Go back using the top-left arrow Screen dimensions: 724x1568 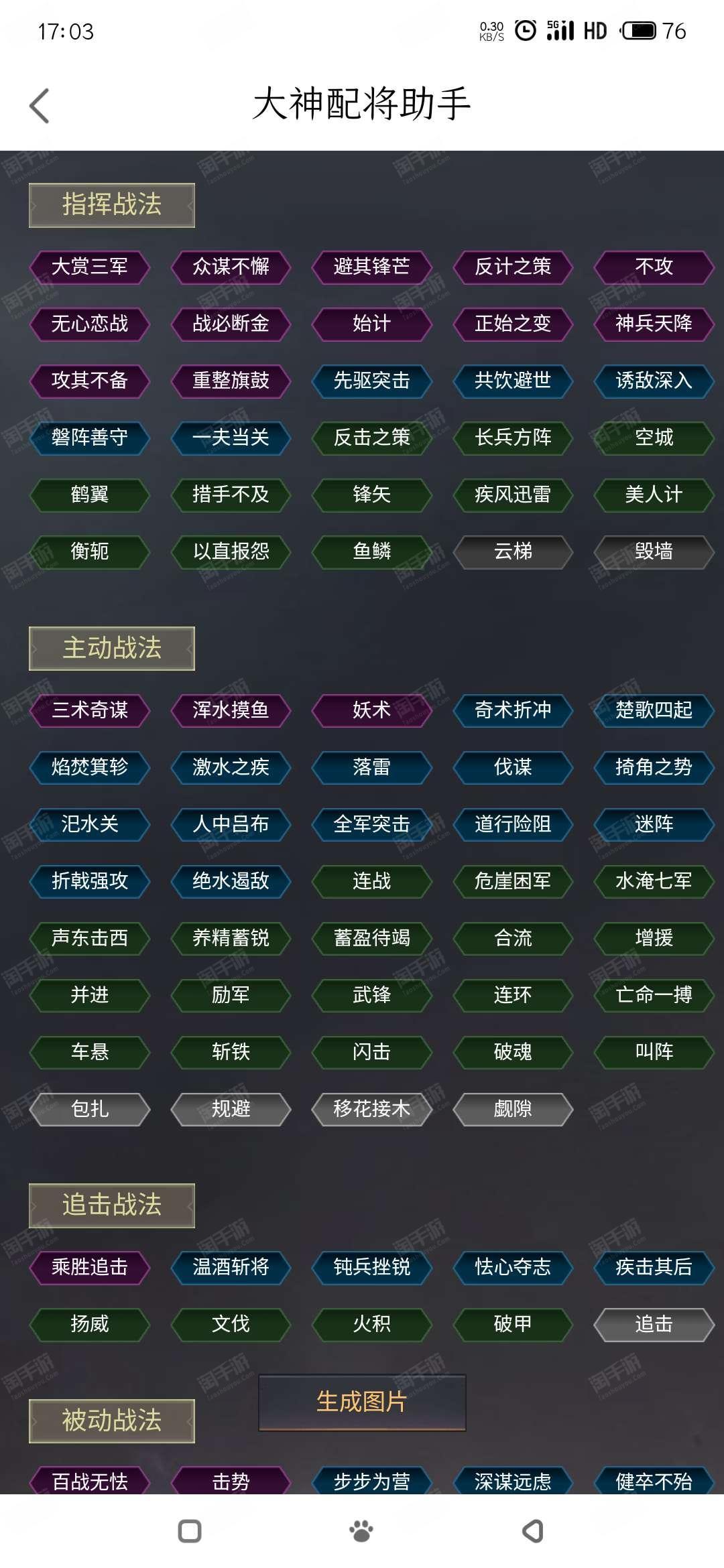pyautogui.click(x=40, y=106)
